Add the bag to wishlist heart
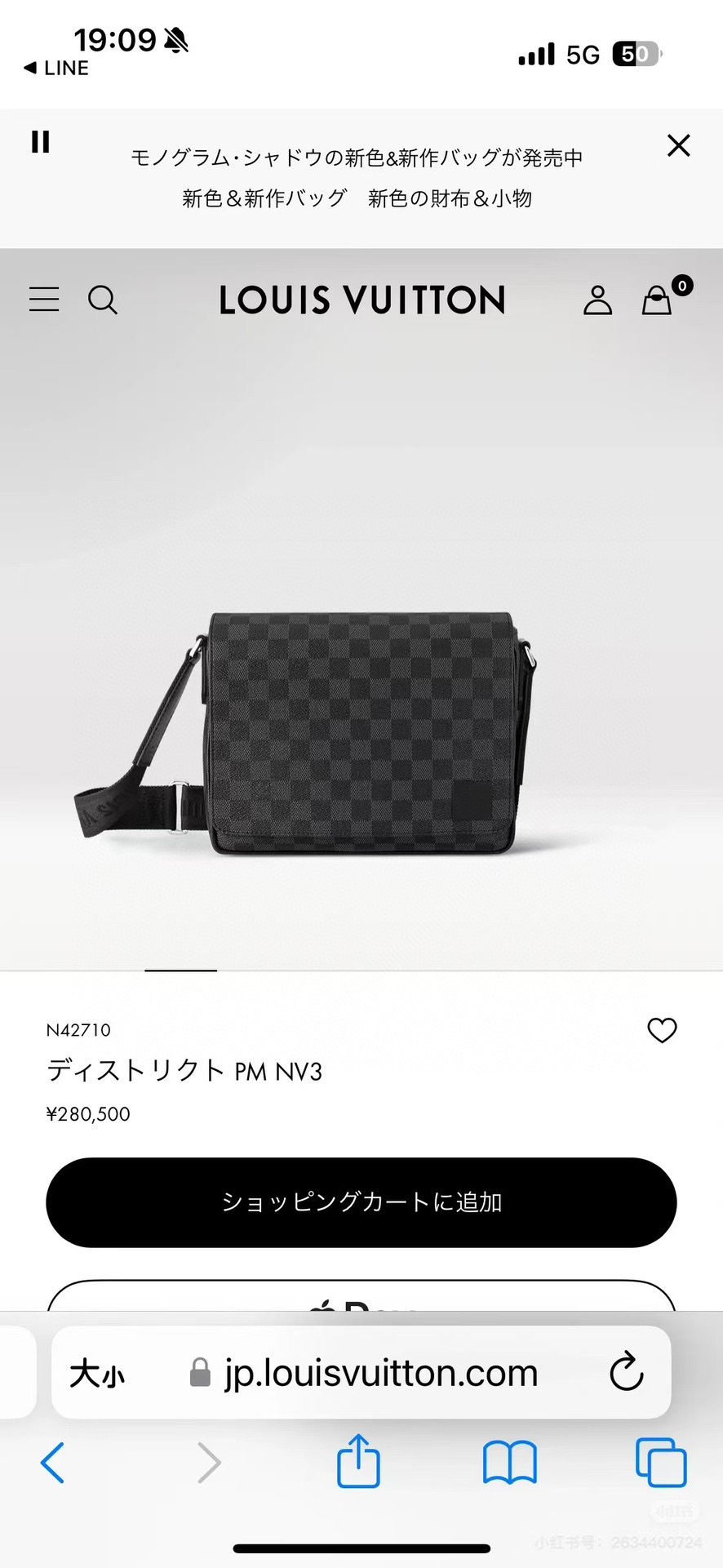Viewport: 723px width, 1568px height. (661, 1030)
